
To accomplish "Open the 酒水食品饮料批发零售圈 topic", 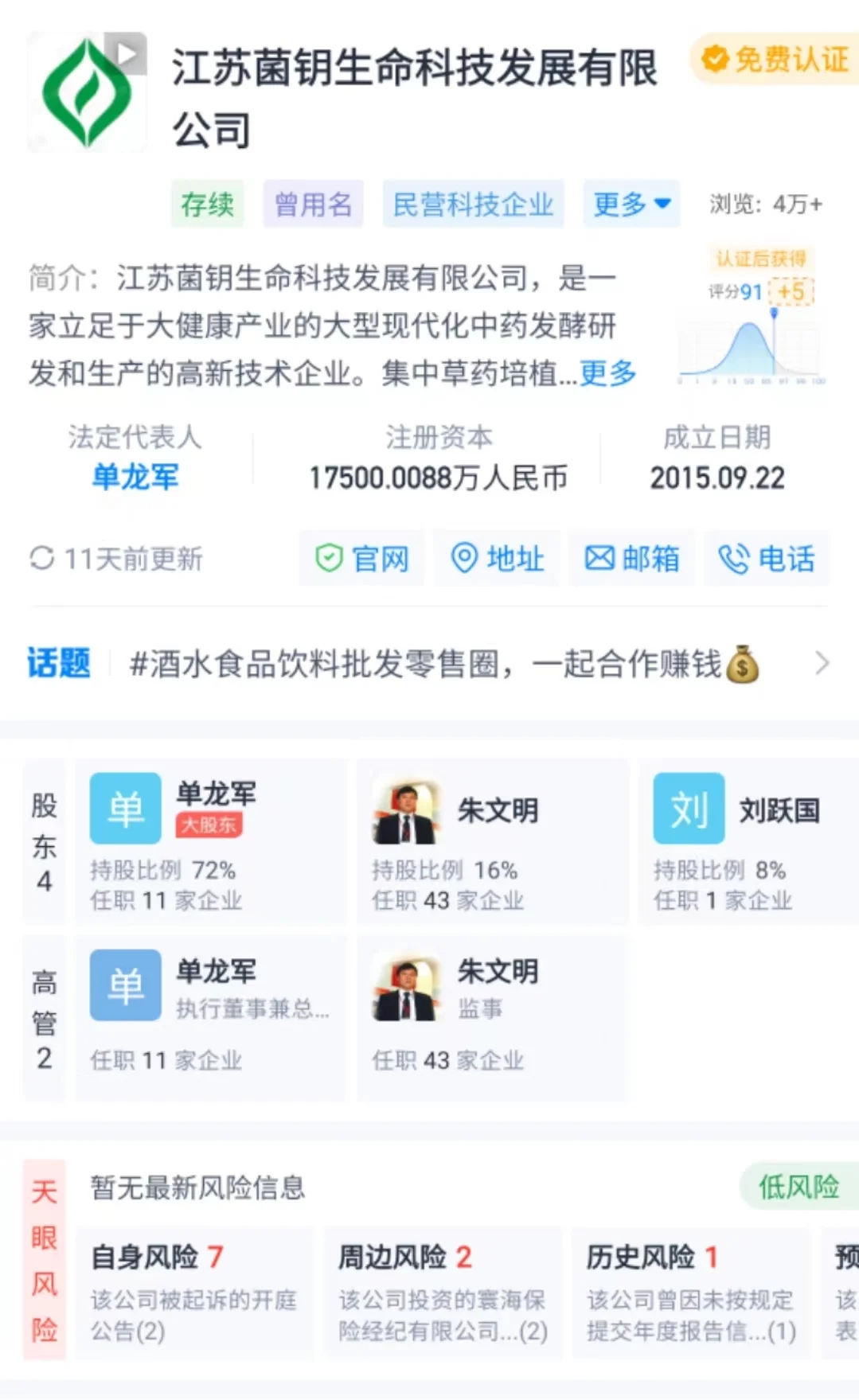I will pos(446,664).
